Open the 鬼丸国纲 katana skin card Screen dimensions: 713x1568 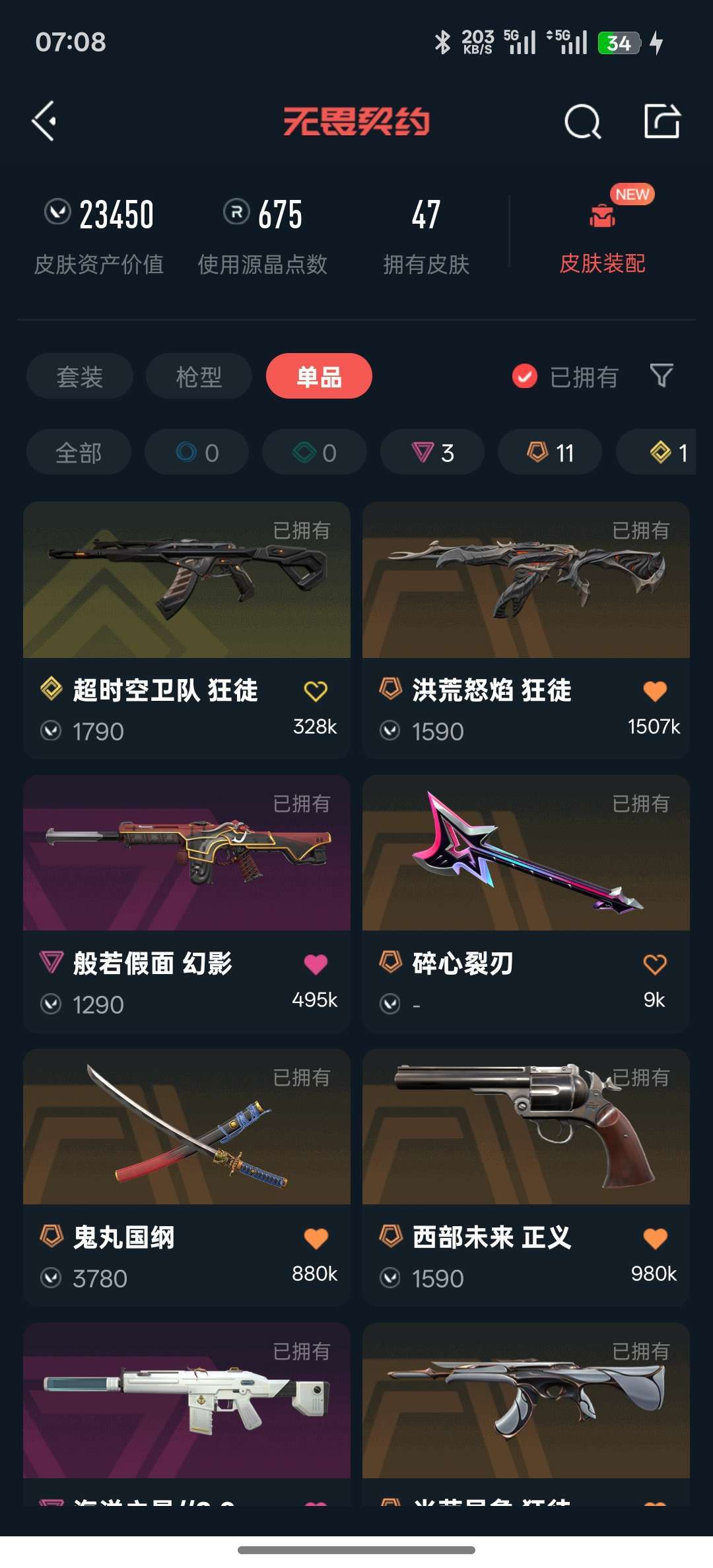[187, 1177]
